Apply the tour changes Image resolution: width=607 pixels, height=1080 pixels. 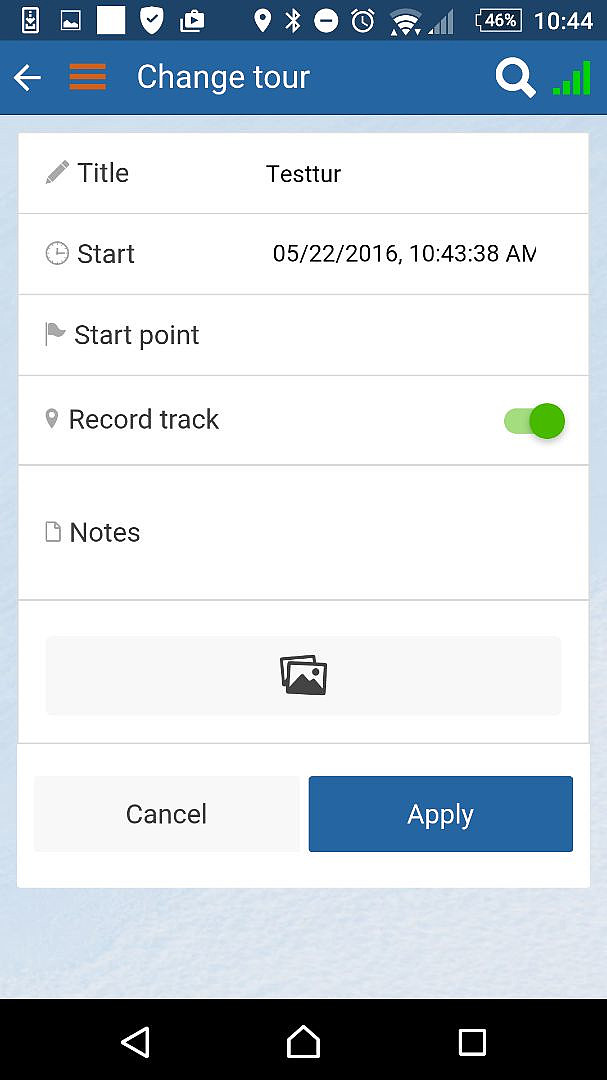point(440,814)
